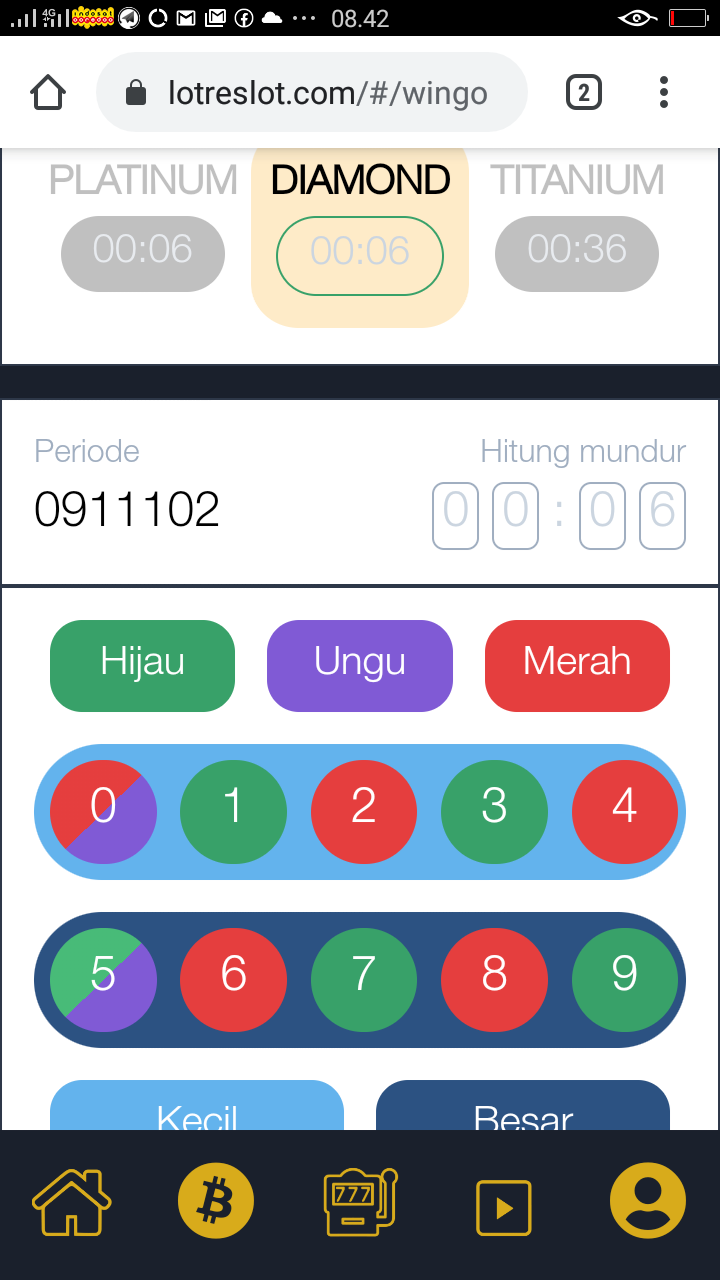Go to the home tab in bottom bar
This screenshot has width=720, height=1280.
(x=72, y=1201)
